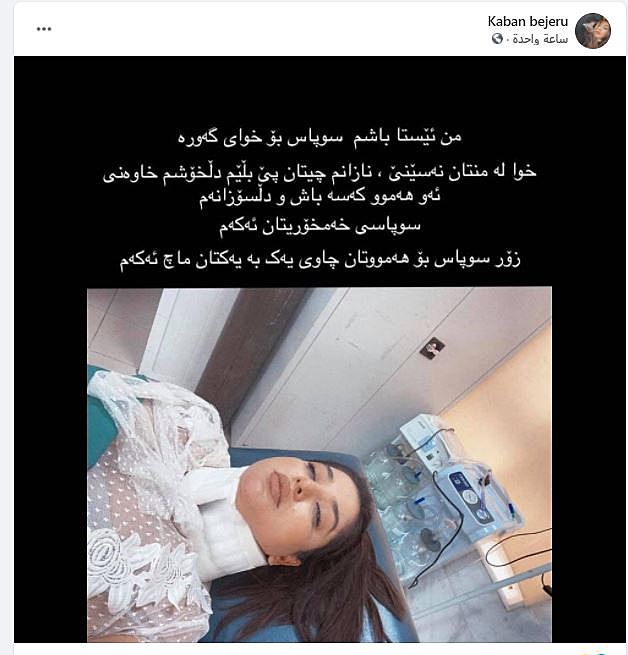Screen dimensions: 628x655
Task: Open the post timestamp link
Action: pyautogui.click(x=542, y=39)
